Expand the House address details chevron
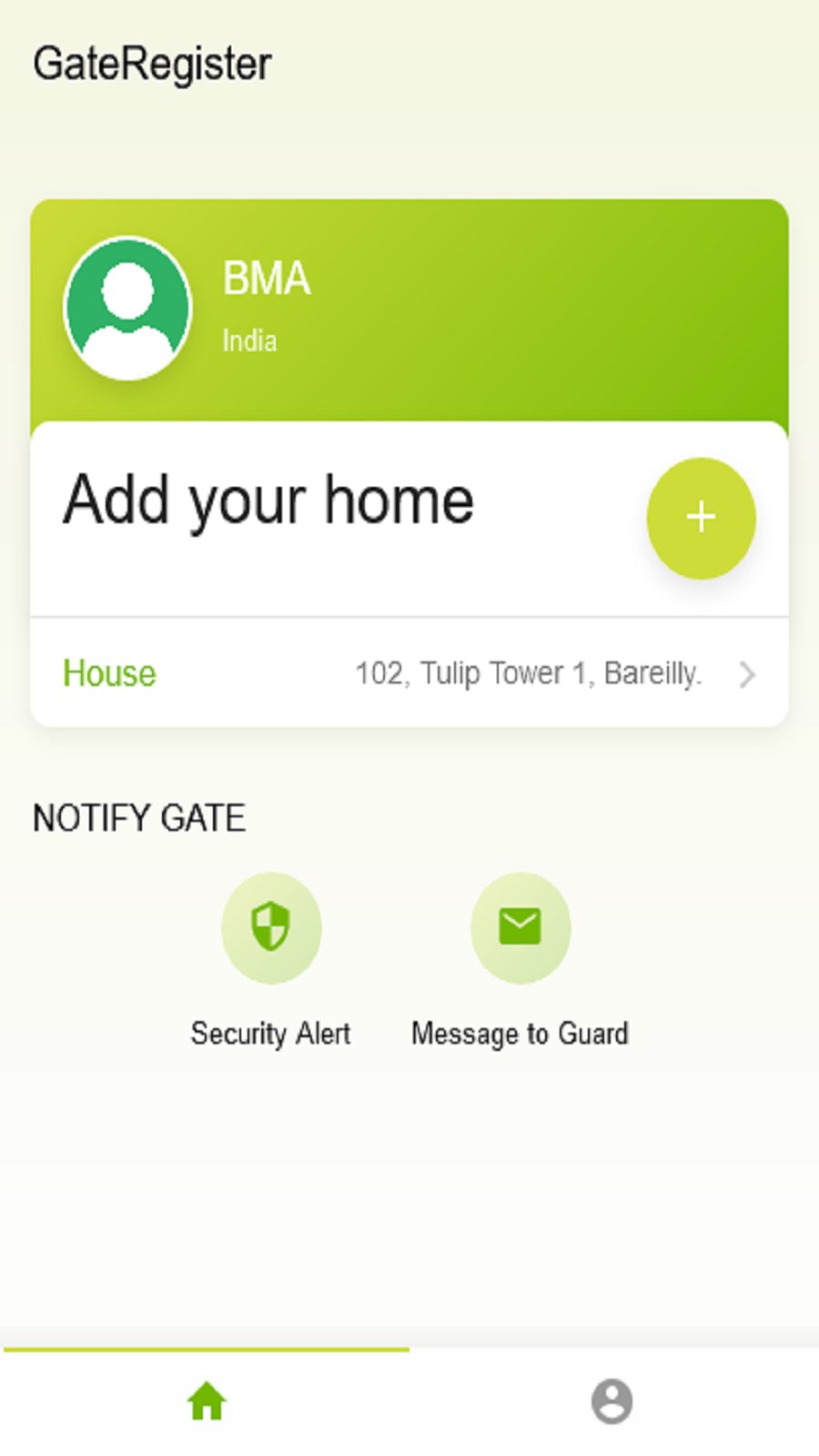 (x=748, y=673)
